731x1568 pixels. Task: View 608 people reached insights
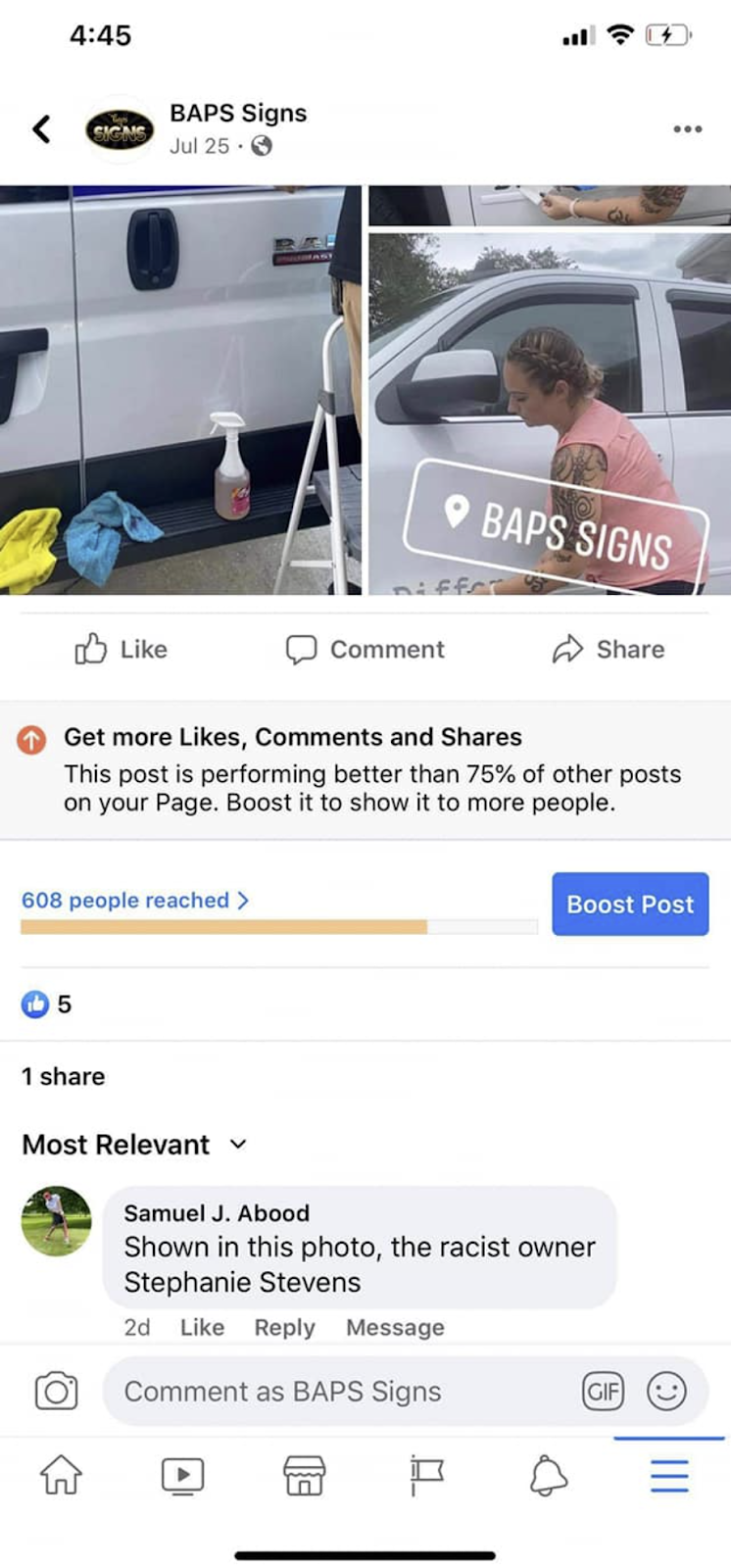[135, 900]
